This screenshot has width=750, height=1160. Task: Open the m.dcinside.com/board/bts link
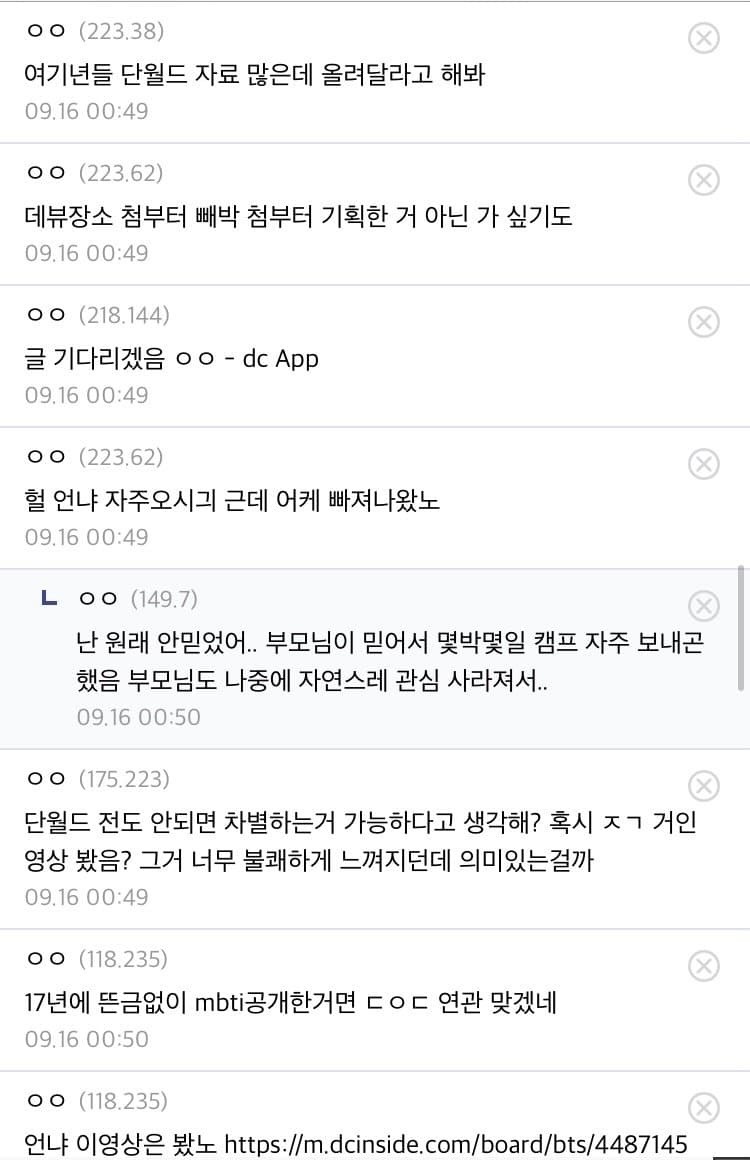click(456, 1144)
